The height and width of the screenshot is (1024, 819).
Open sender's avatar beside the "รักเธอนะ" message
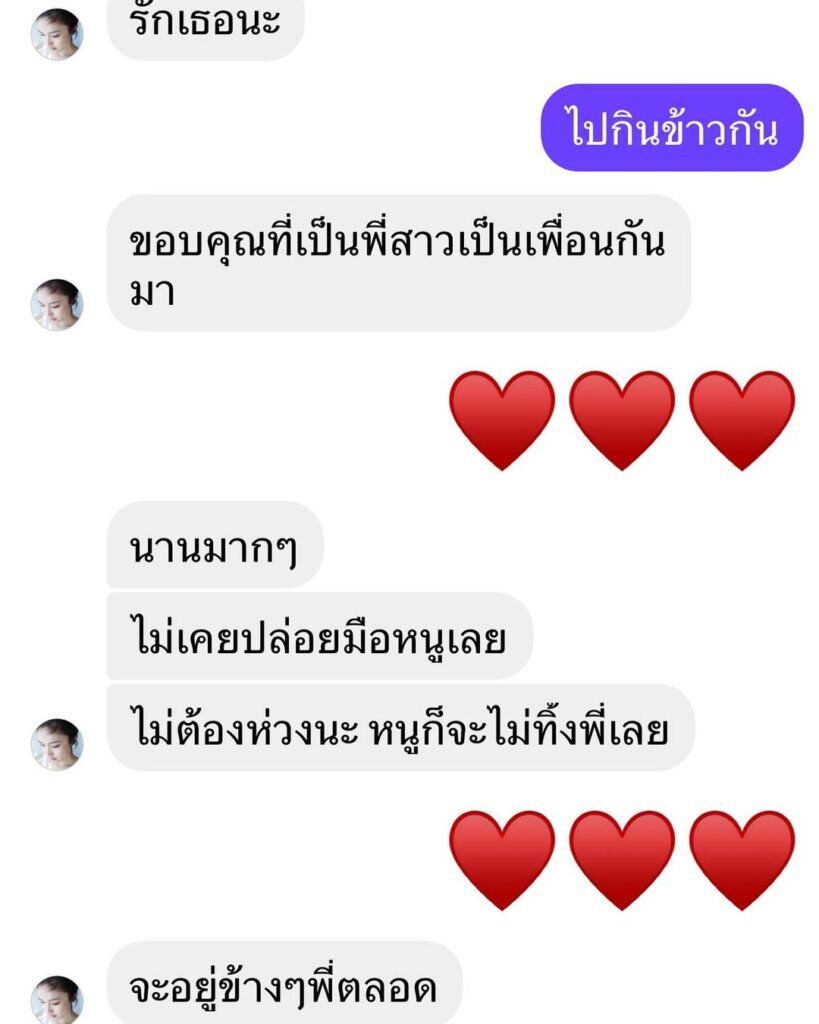pyautogui.click(x=57, y=34)
